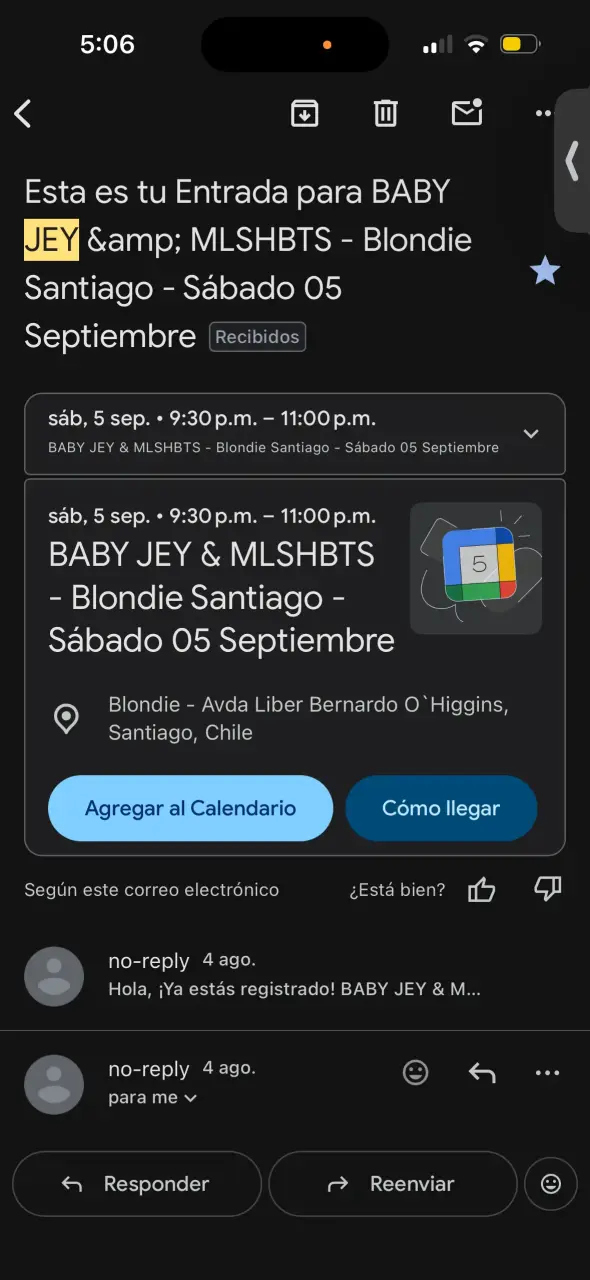Archive this email
The image size is (590, 1280).
click(305, 113)
